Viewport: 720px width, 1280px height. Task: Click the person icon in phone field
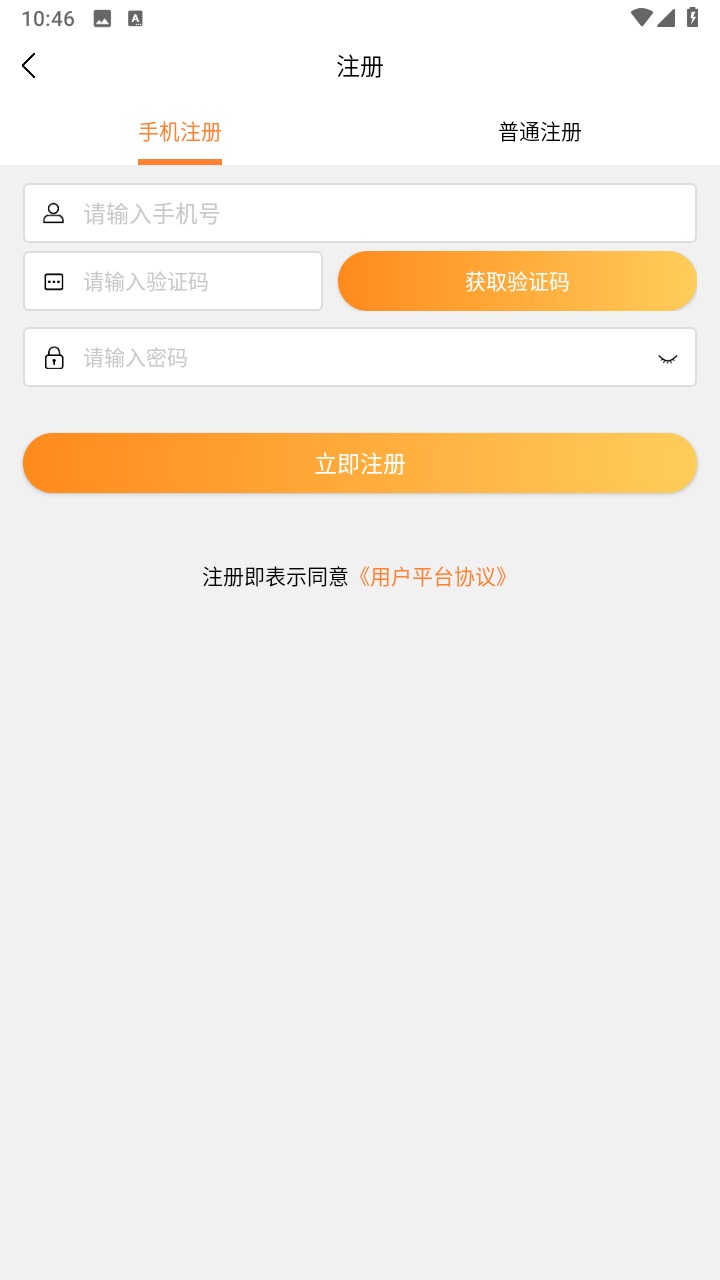coord(53,212)
